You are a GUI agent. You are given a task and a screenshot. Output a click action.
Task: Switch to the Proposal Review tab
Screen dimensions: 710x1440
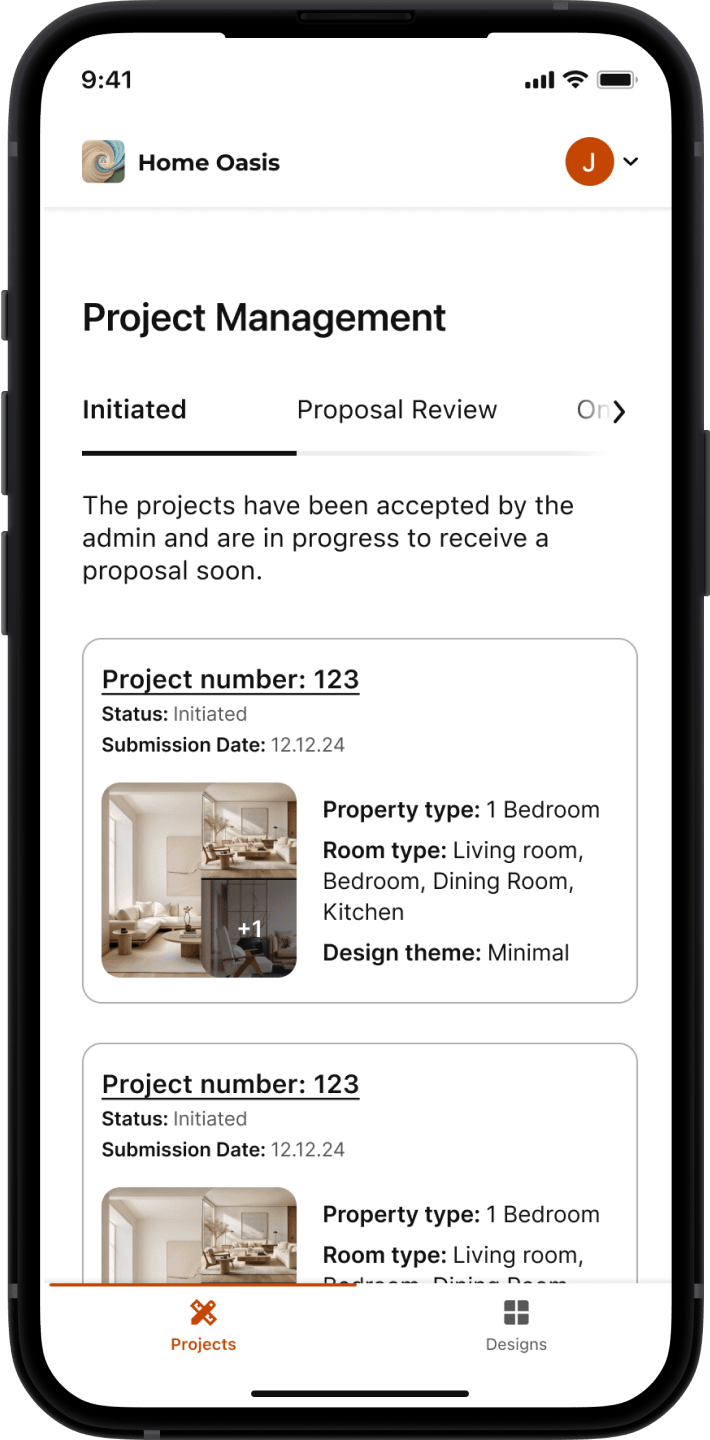pos(397,410)
